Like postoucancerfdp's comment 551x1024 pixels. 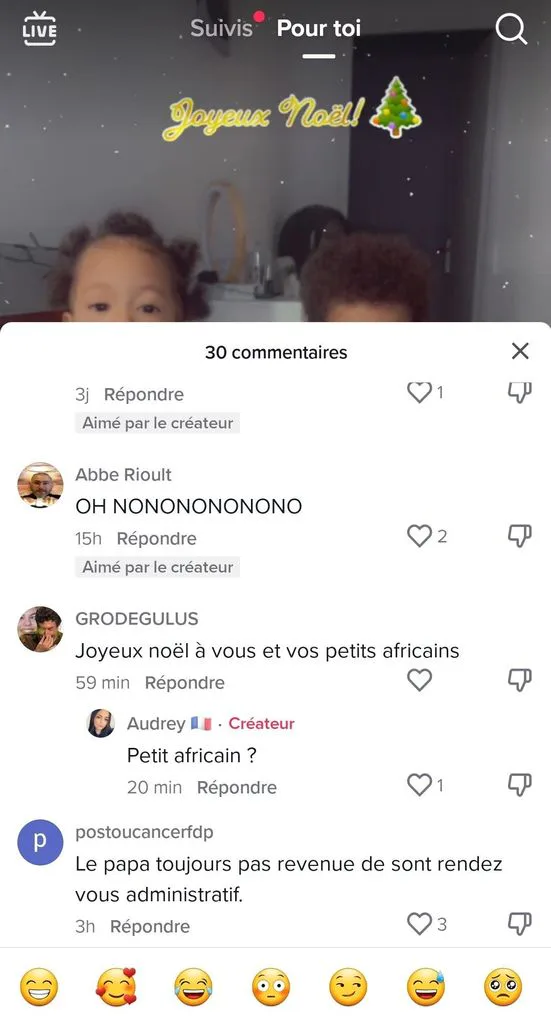[419, 924]
